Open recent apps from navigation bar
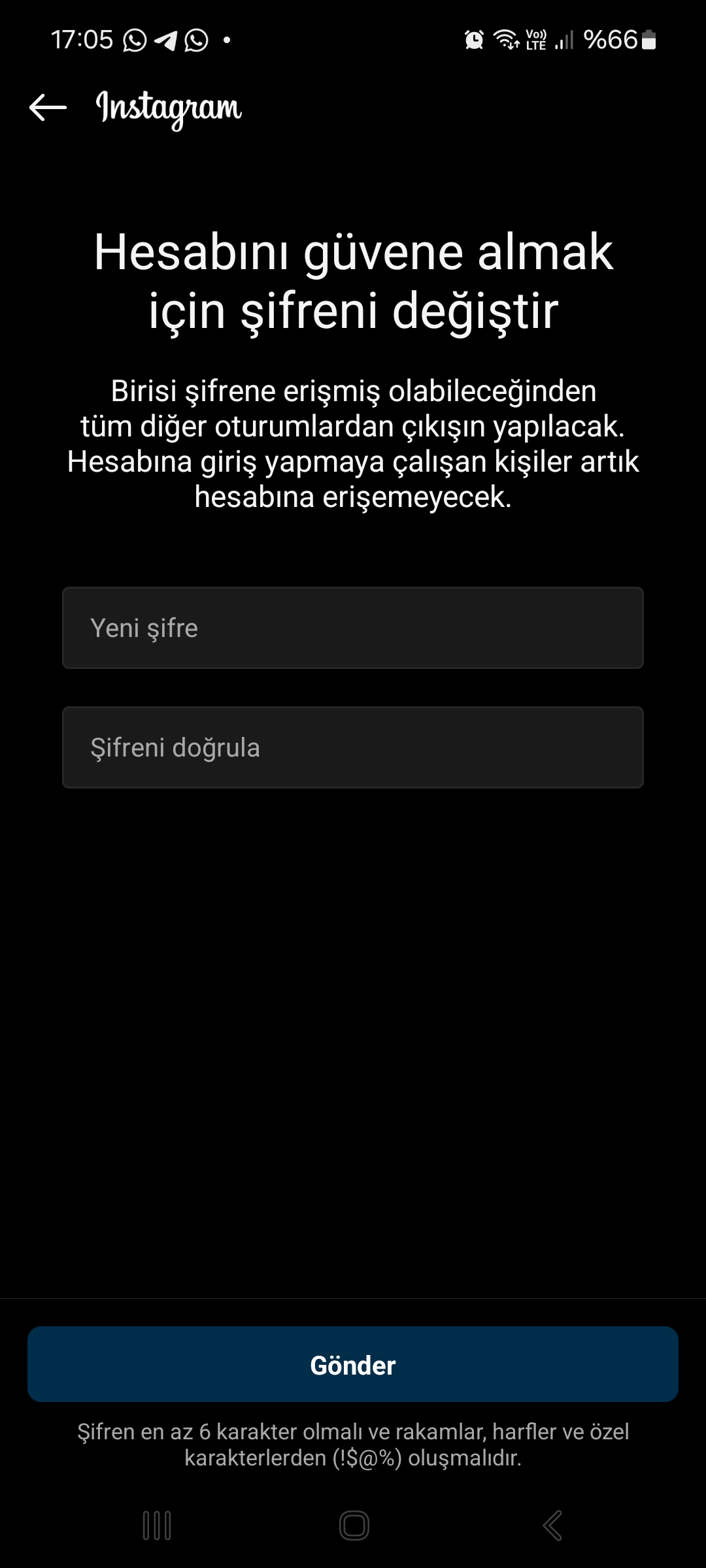Viewport: 706px width, 1568px height. pyautogui.click(x=157, y=1526)
